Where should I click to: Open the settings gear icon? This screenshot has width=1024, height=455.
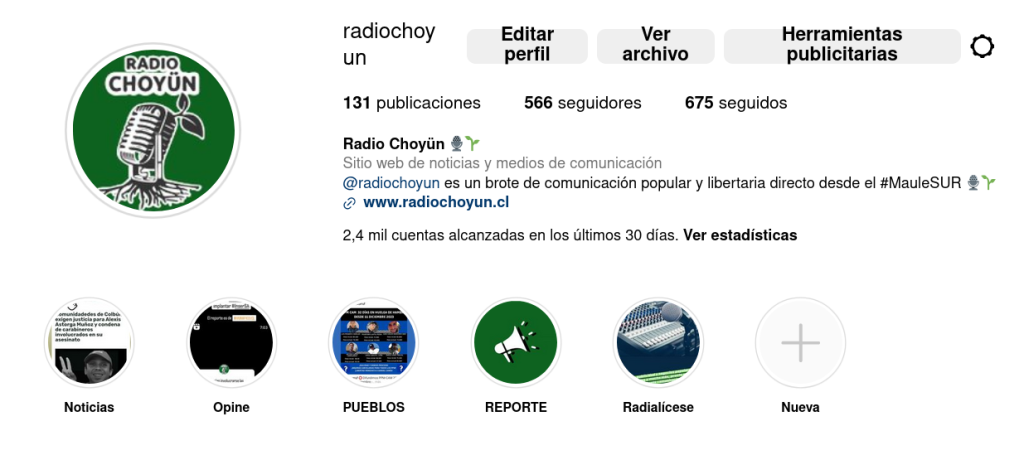tap(982, 46)
